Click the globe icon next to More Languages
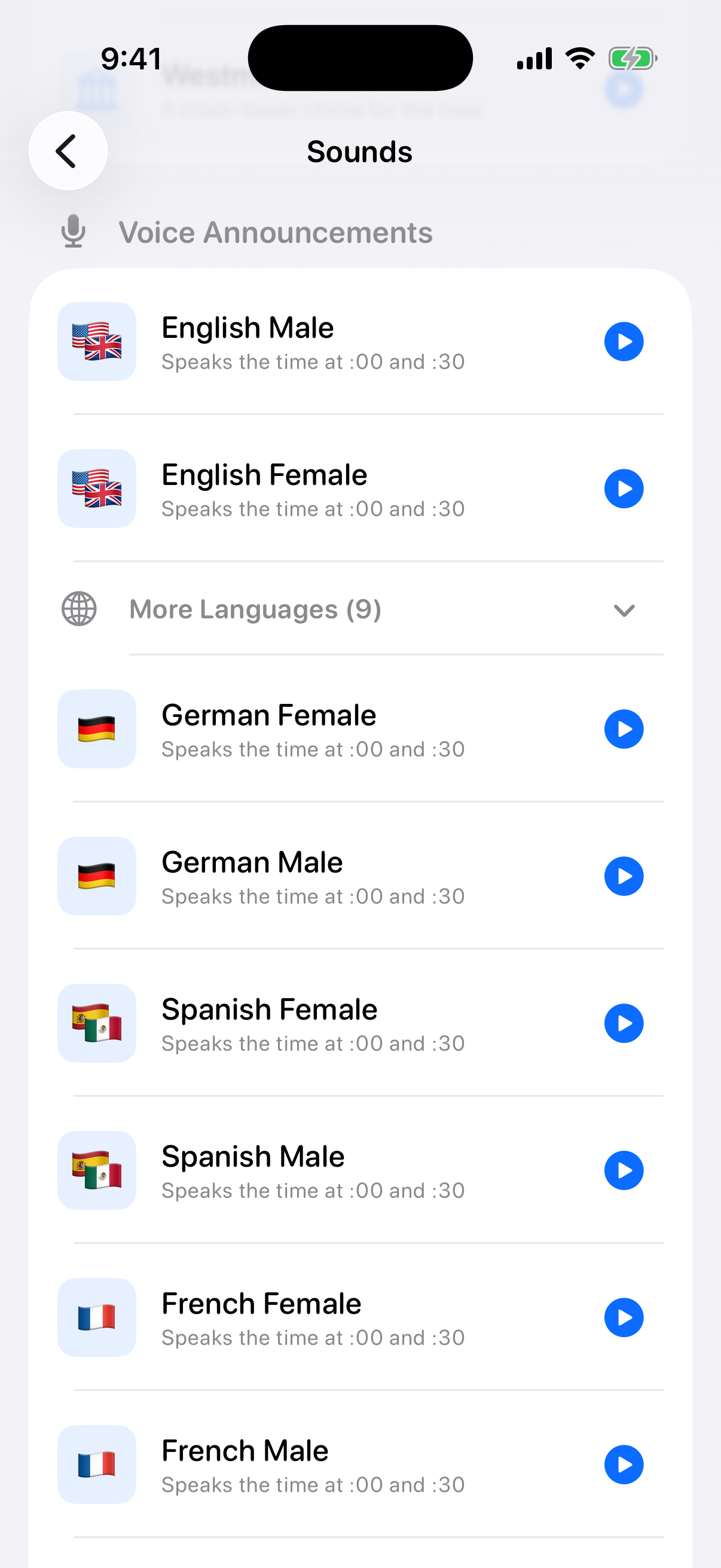The image size is (721, 1568). [x=78, y=609]
